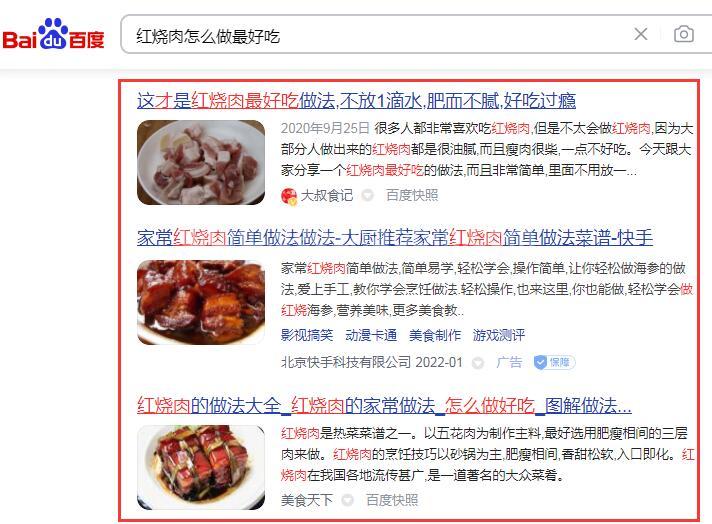The image size is (712, 524).
Task: View 百度快照 for the 美食天下 result
Action: 392,499
